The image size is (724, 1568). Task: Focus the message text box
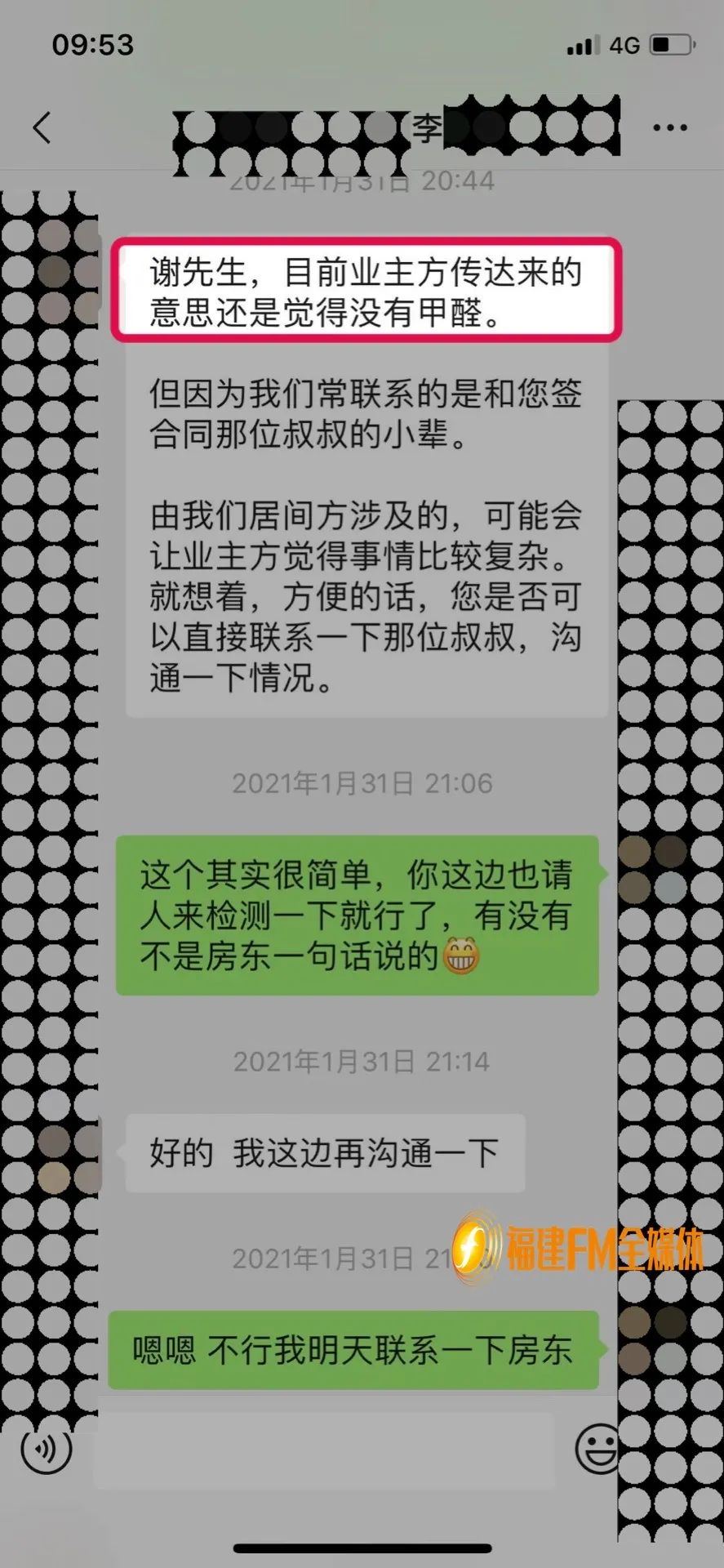click(324, 1450)
